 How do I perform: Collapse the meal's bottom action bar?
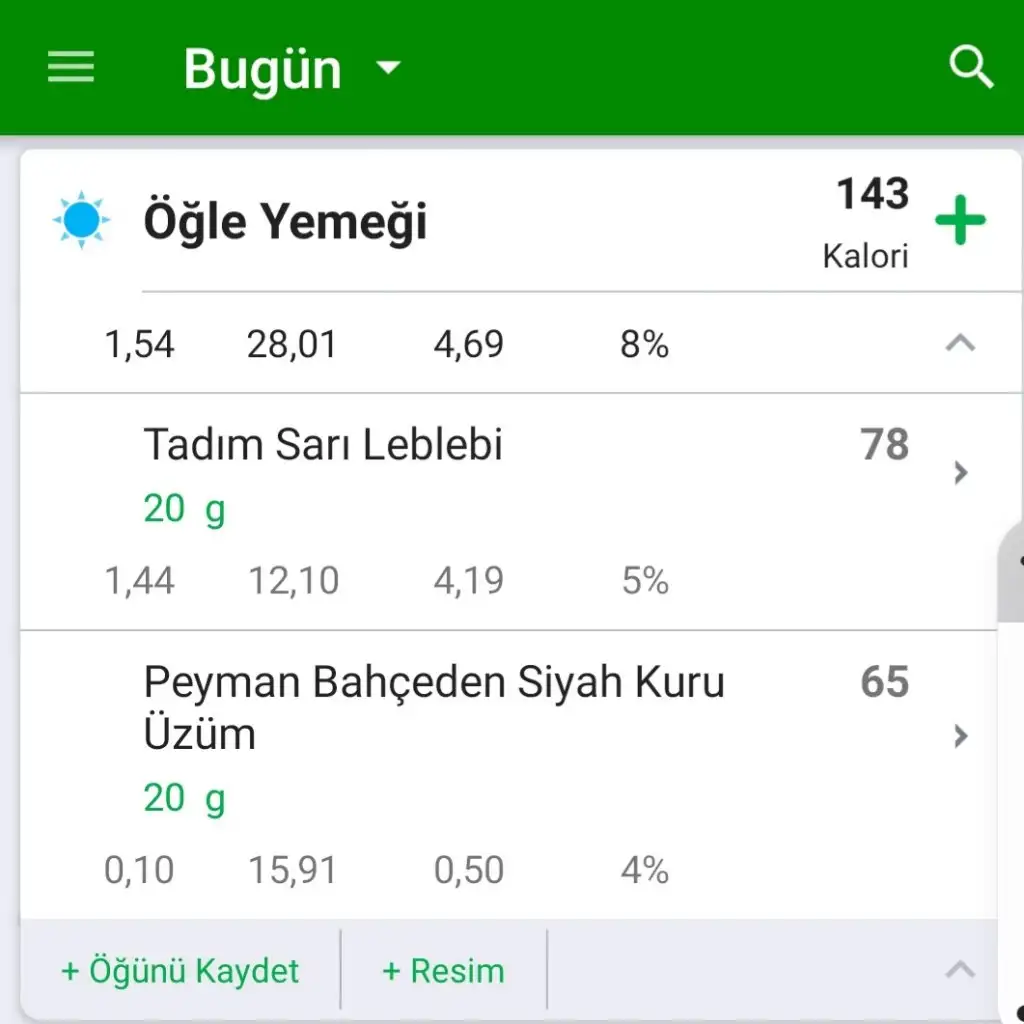[960, 969]
